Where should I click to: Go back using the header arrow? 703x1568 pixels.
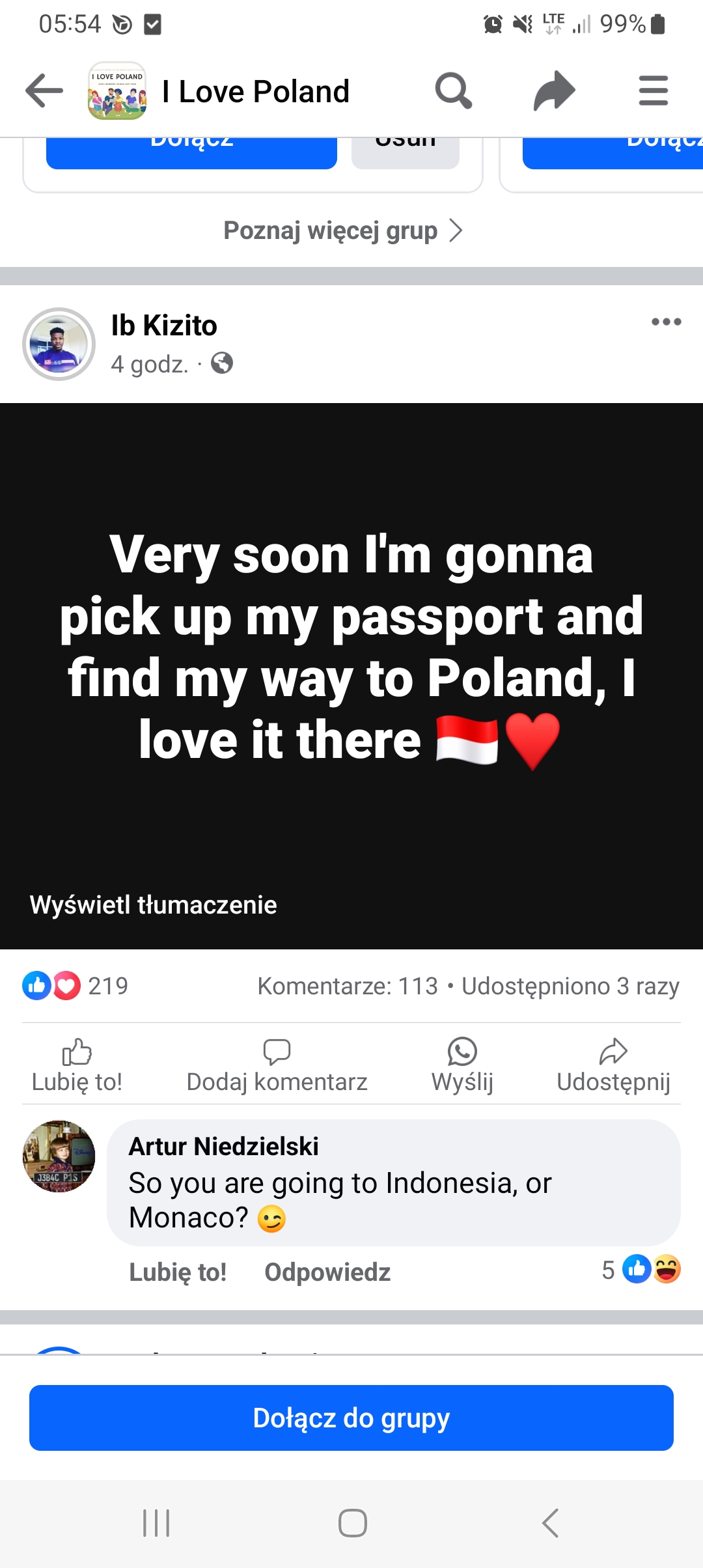[44, 91]
